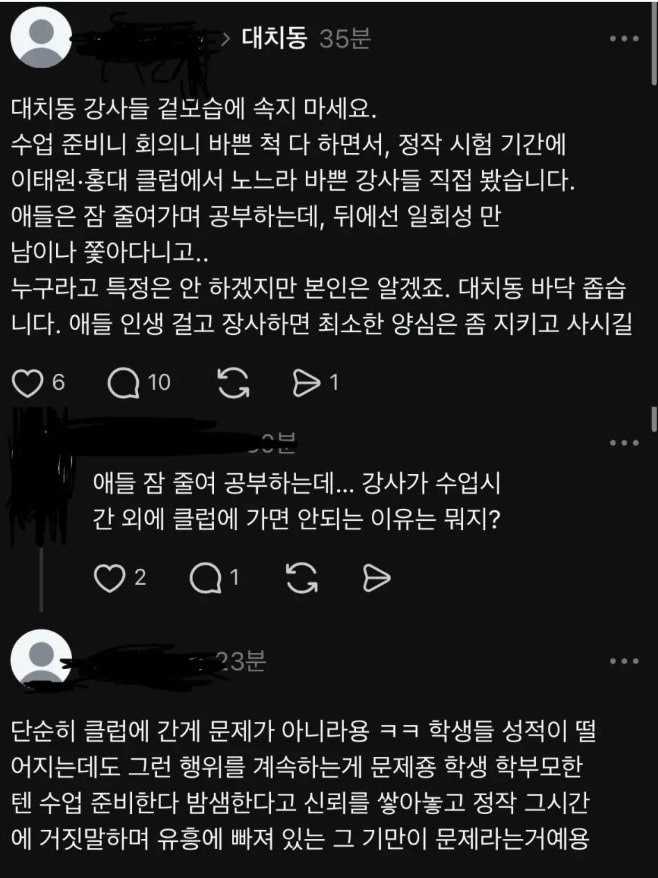Open replies to the 안되는 이유는 뭐지? comment
The width and height of the screenshot is (658, 878).
(x=203, y=575)
